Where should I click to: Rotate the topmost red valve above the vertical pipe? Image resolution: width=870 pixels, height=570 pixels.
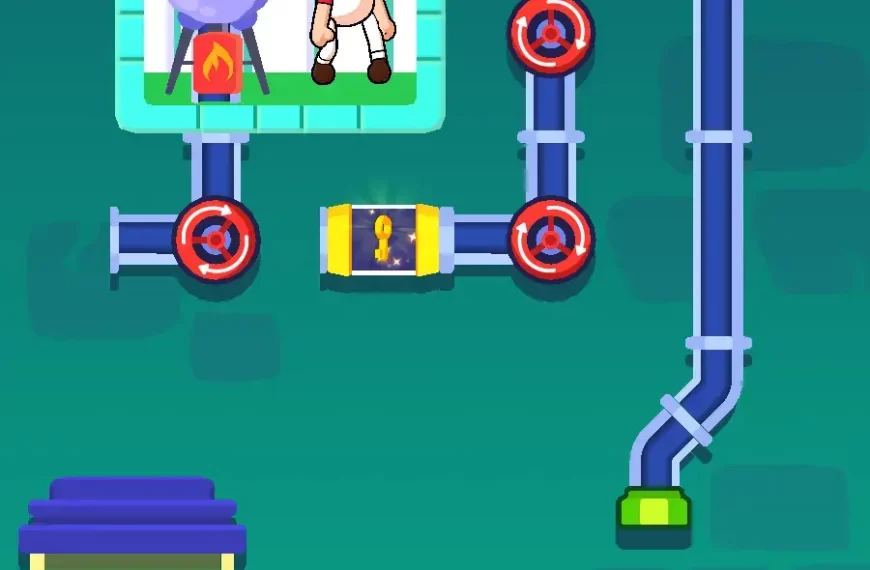point(551,34)
